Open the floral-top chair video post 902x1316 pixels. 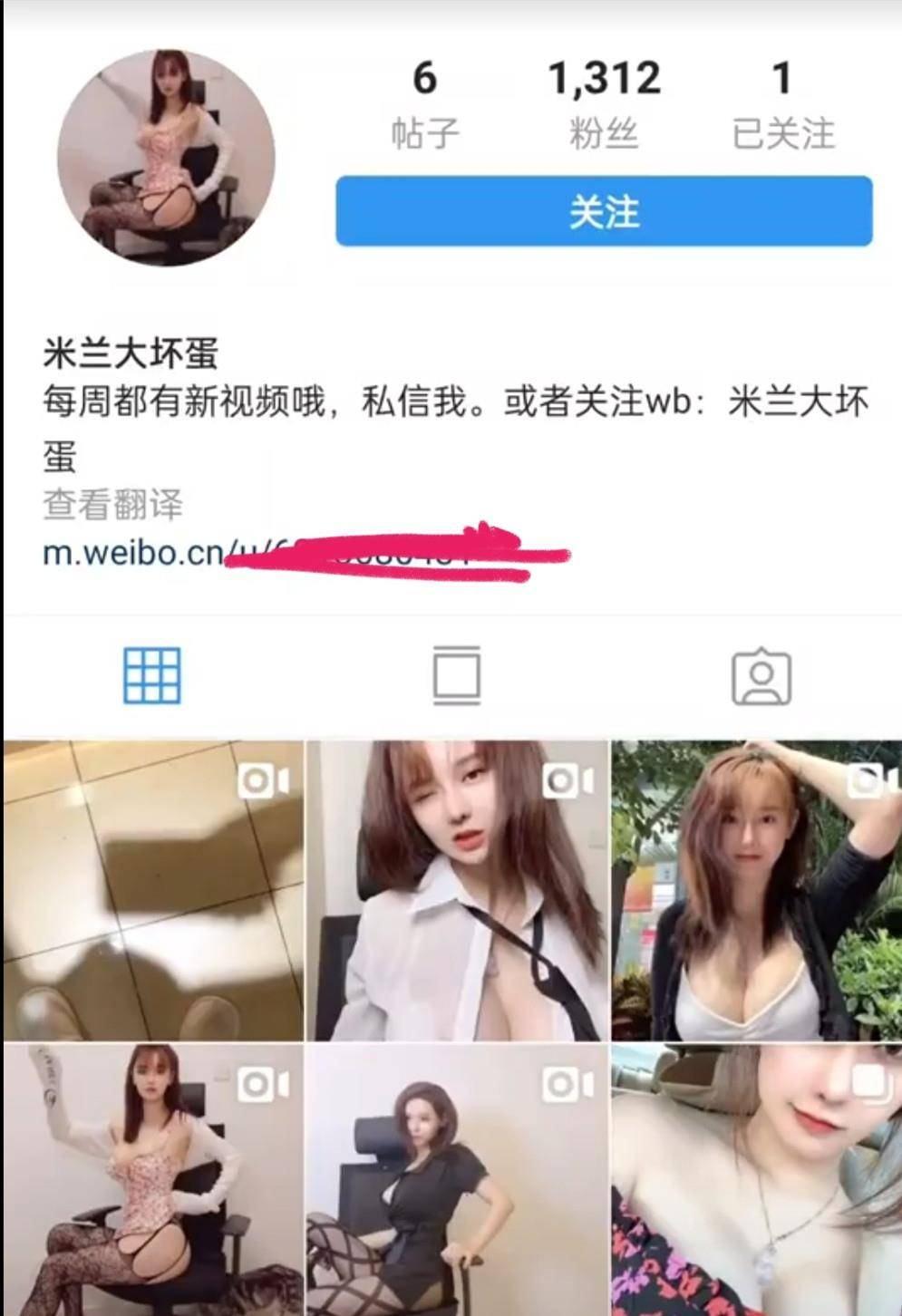153,1178
